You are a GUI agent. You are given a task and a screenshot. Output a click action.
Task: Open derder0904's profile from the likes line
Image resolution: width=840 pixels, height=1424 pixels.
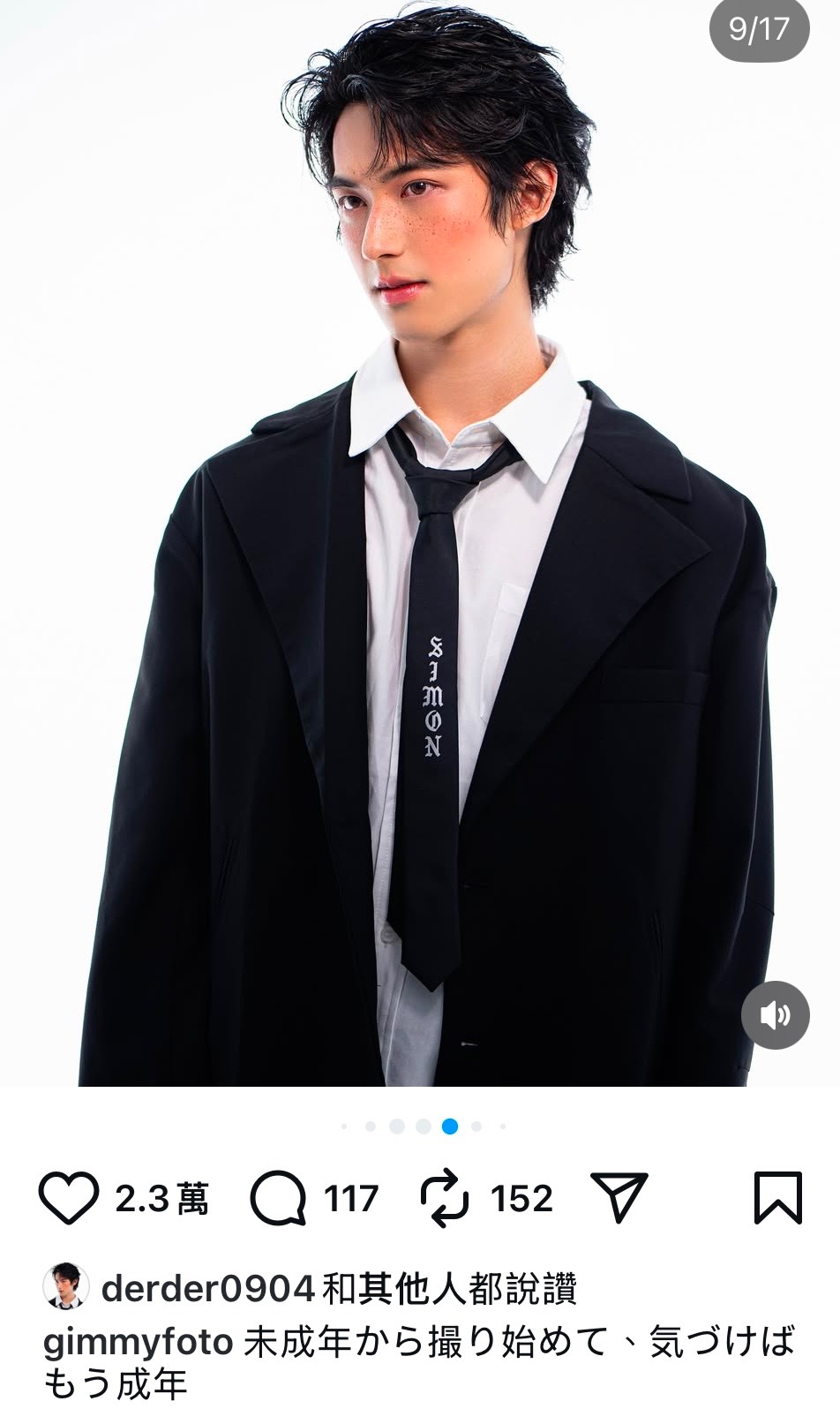coord(207,1289)
